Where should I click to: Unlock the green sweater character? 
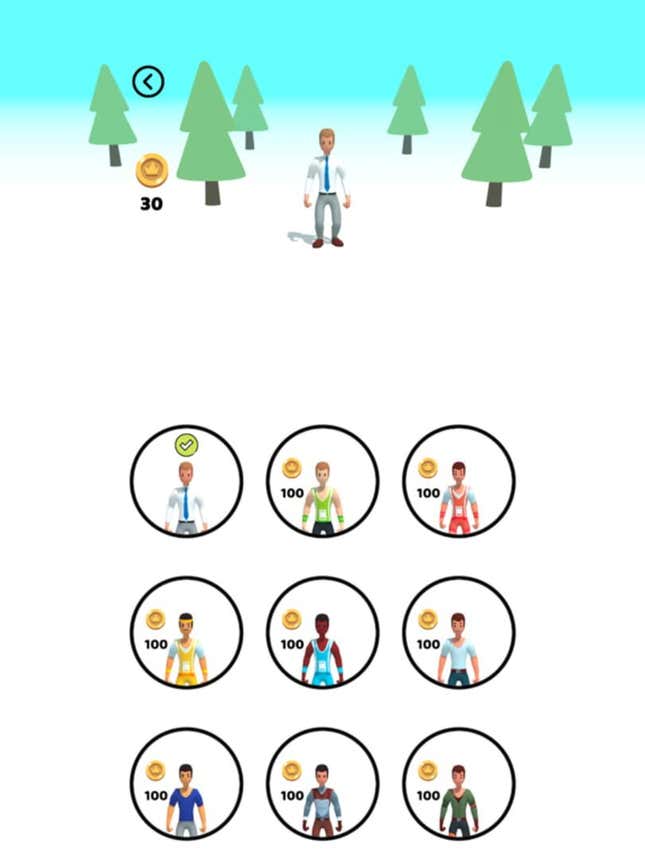[x=458, y=783]
